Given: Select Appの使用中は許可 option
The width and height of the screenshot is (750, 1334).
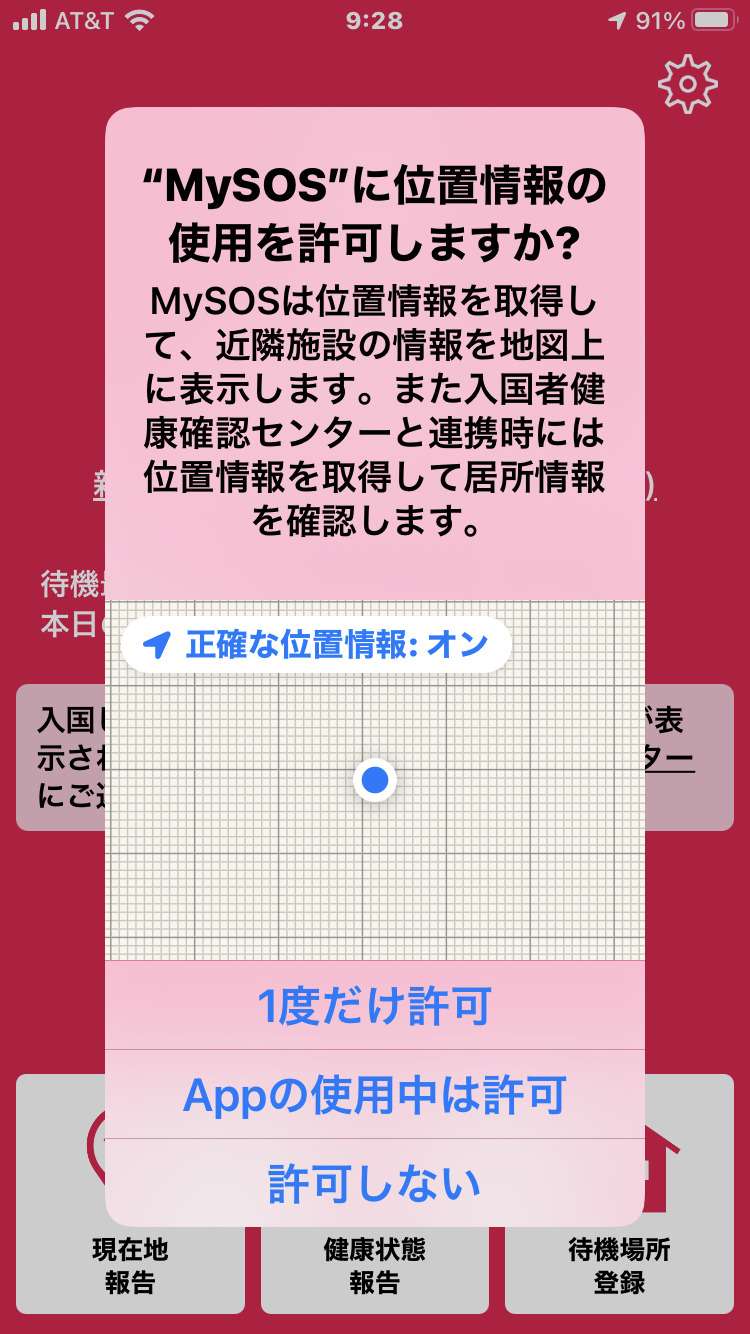Looking at the screenshot, I should click(x=374, y=1095).
